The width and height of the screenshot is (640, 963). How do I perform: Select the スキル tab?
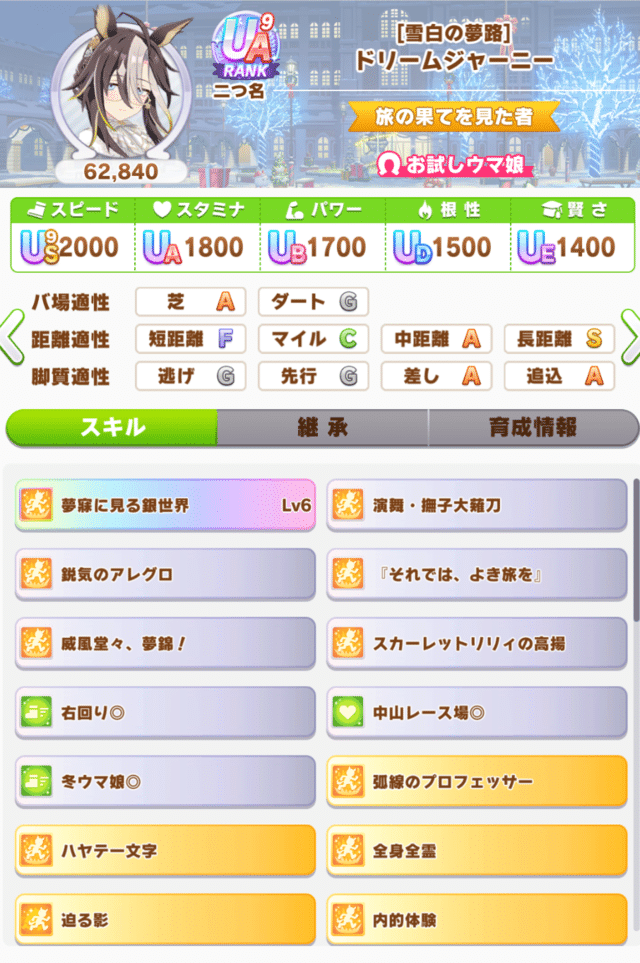[112, 428]
